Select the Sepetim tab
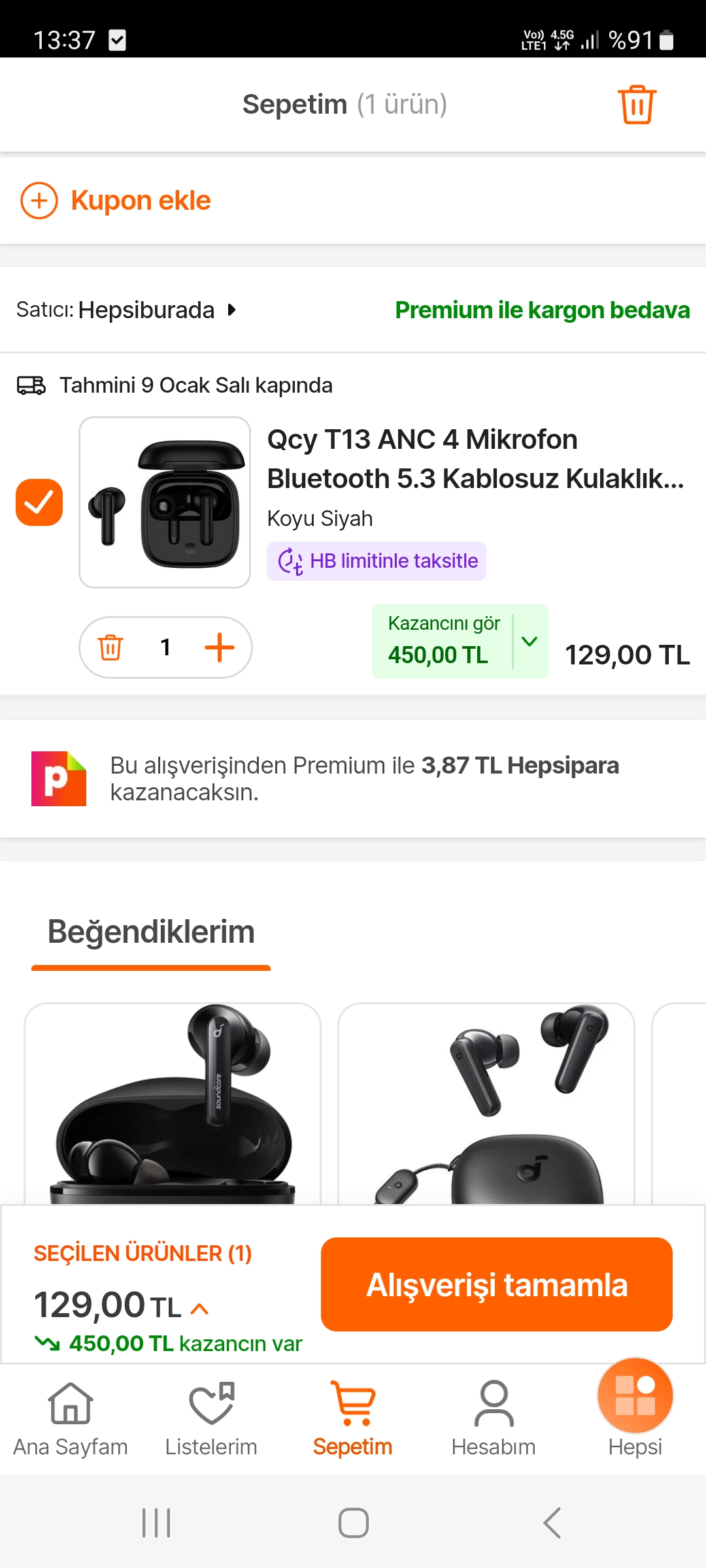The height and width of the screenshot is (1568, 706). [x=353, y=1419]
